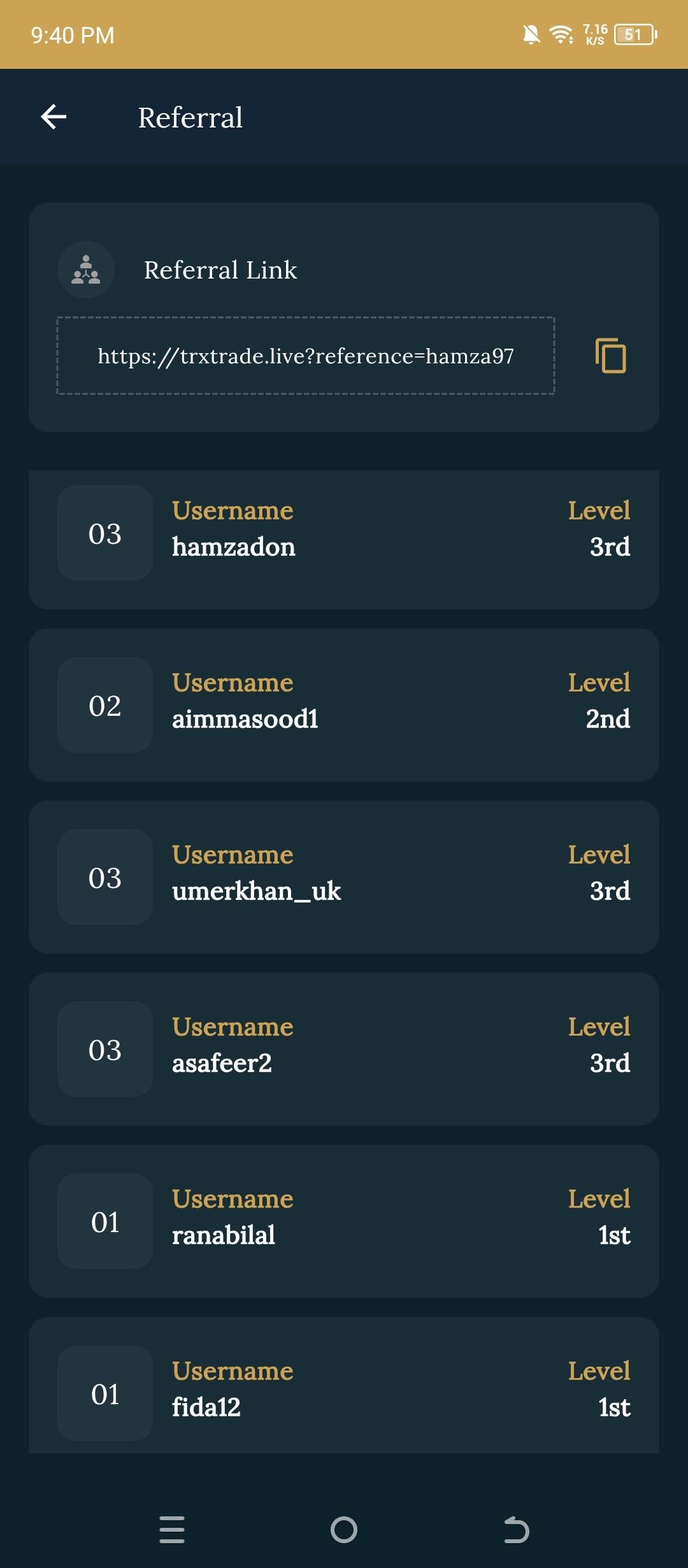Copy the referral link
This screenshot has height=1568, width=688.
pos(610,356)
